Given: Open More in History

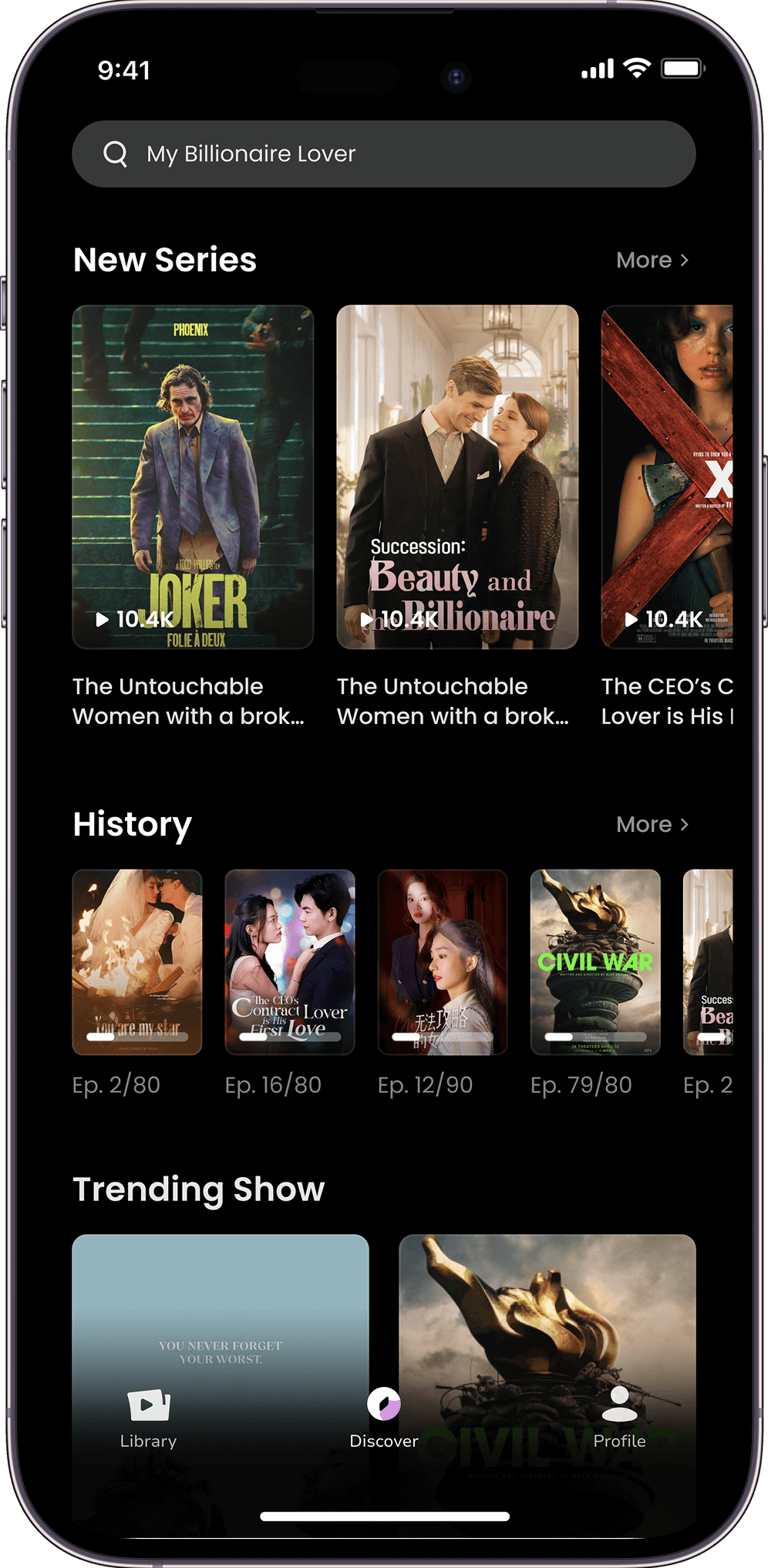Looking at the screenshot, I should pos(652,825).
